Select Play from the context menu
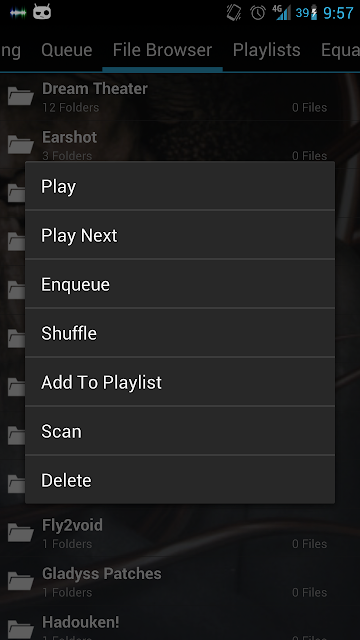This screenshot has width=360, height=640. coord(180,186)
